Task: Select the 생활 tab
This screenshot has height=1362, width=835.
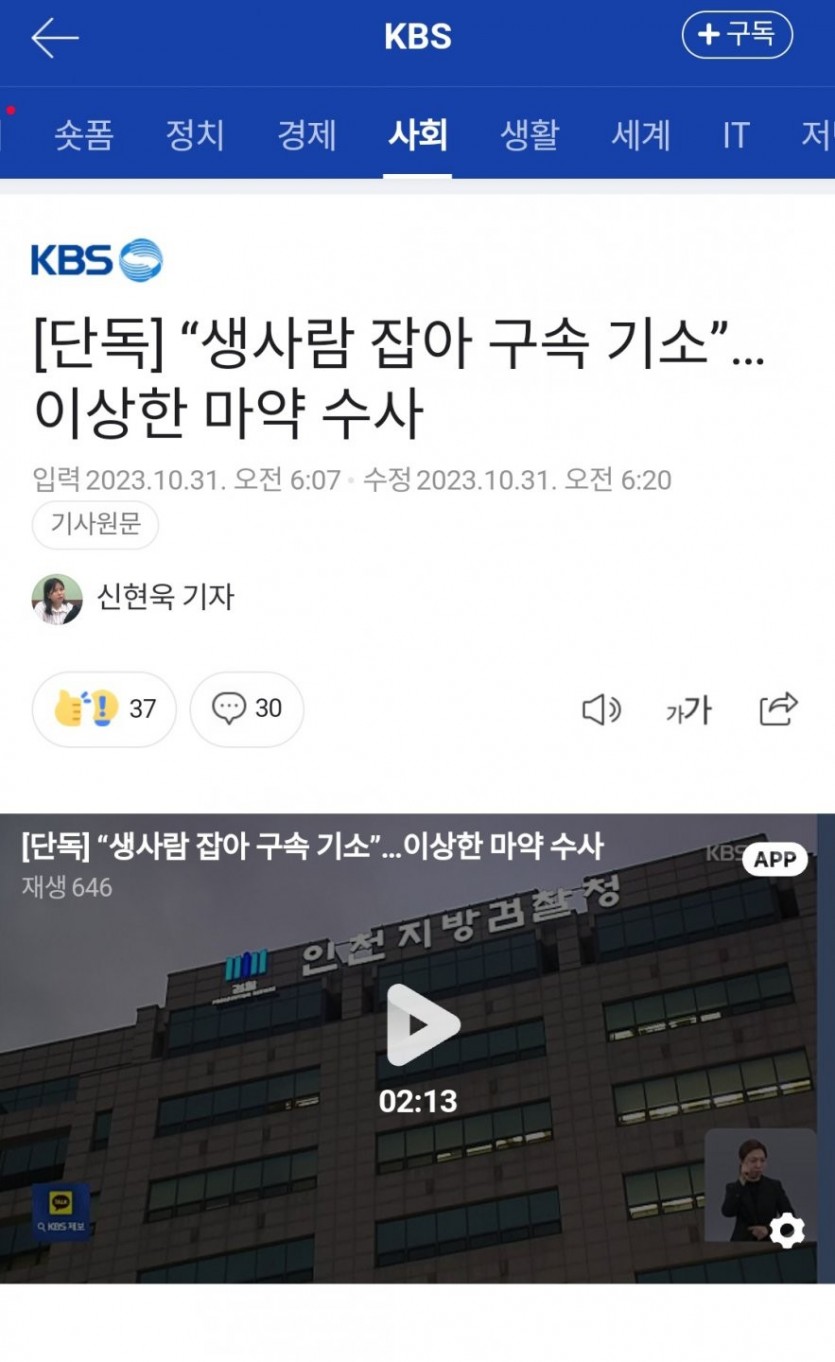Action: (x=529, y=135)
